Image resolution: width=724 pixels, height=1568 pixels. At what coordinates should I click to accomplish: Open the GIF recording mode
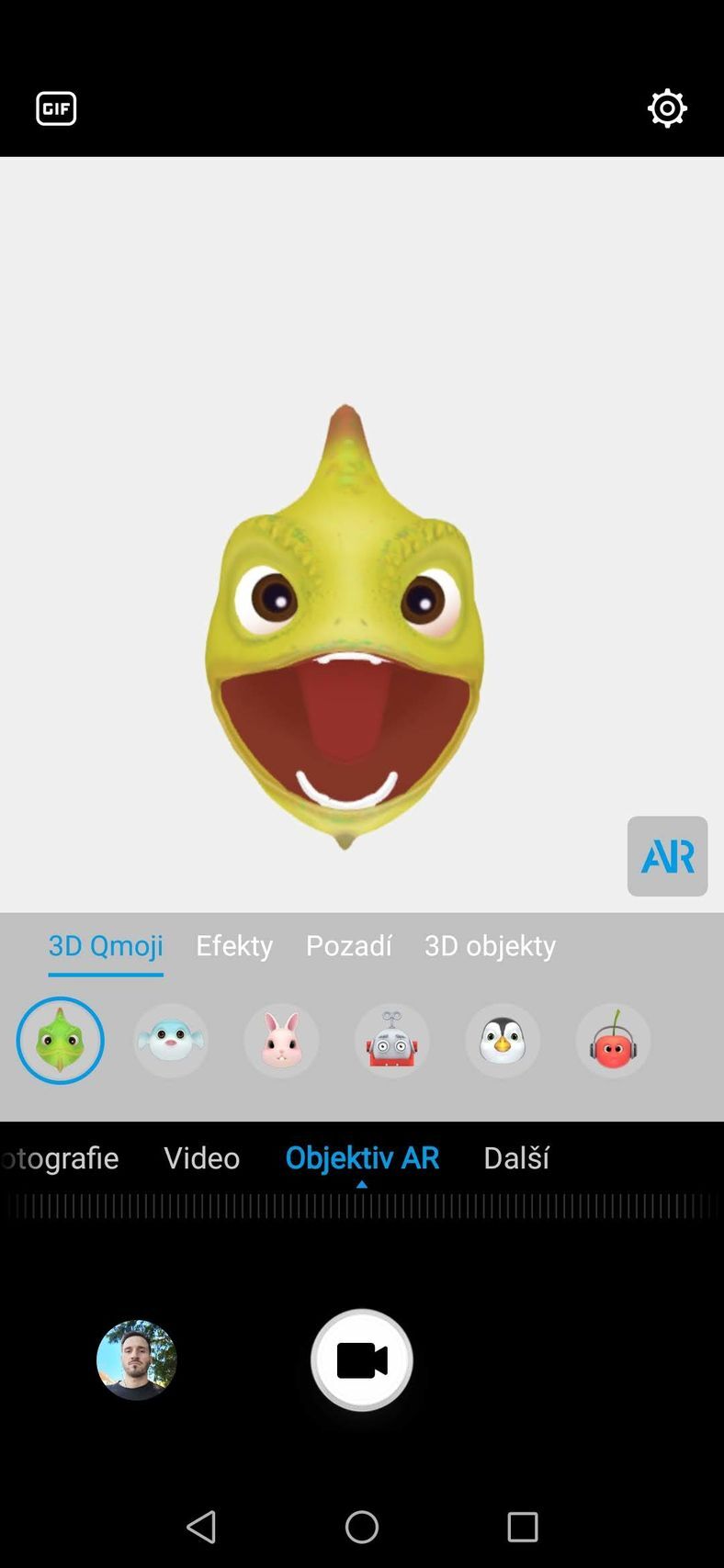coord(55,107)
